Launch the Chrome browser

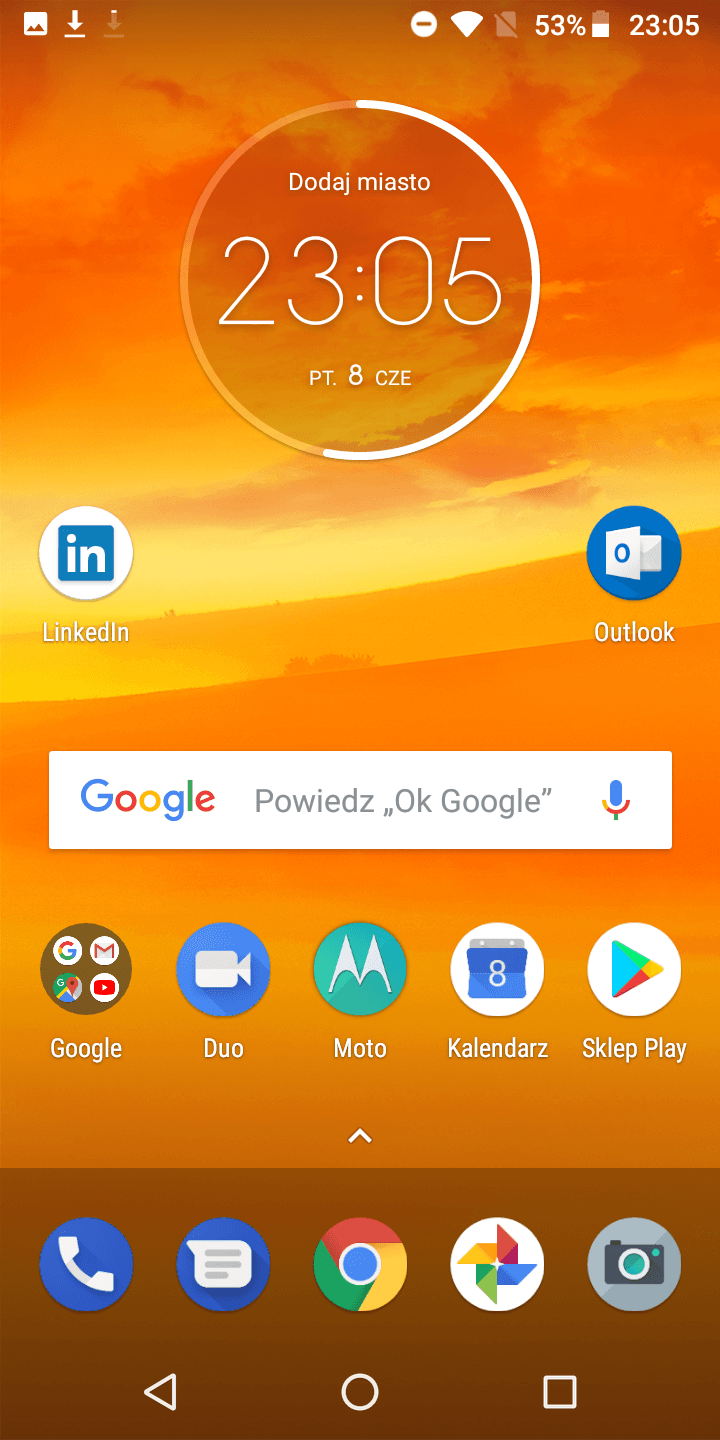tap(360, 1264)
